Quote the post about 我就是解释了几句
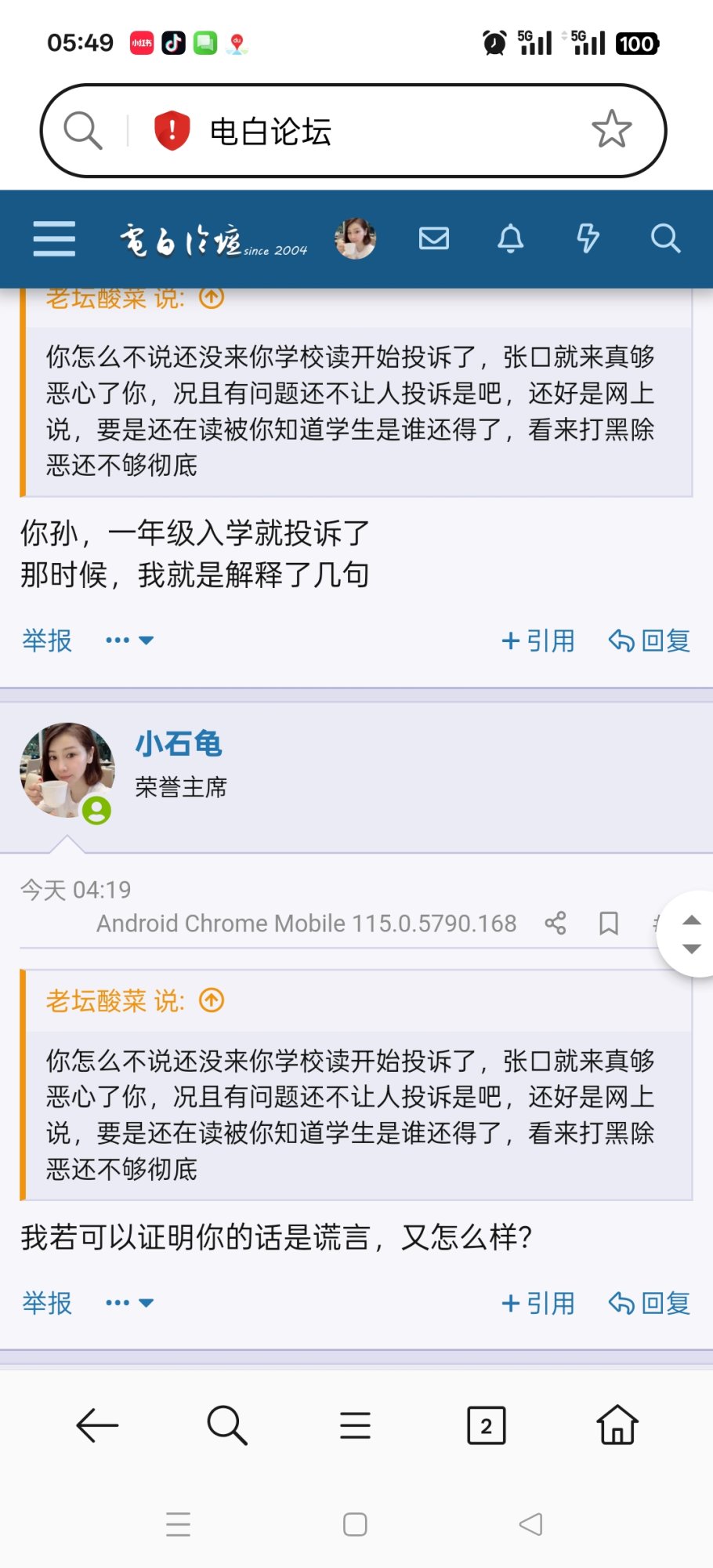Image resolution: width=713 pixels, height=1568 pixels. 538,641
